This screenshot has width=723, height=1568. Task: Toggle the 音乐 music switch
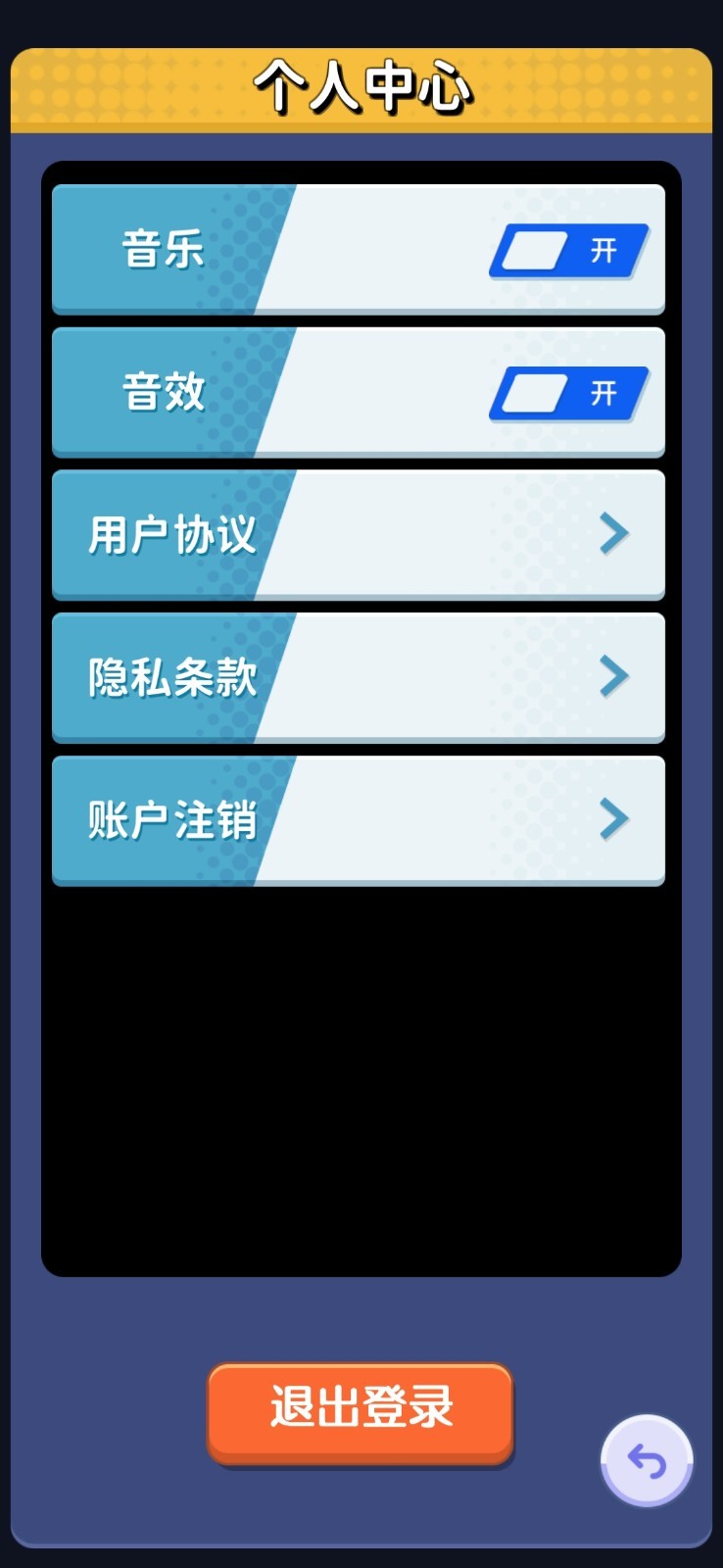(x=568, y=251)
